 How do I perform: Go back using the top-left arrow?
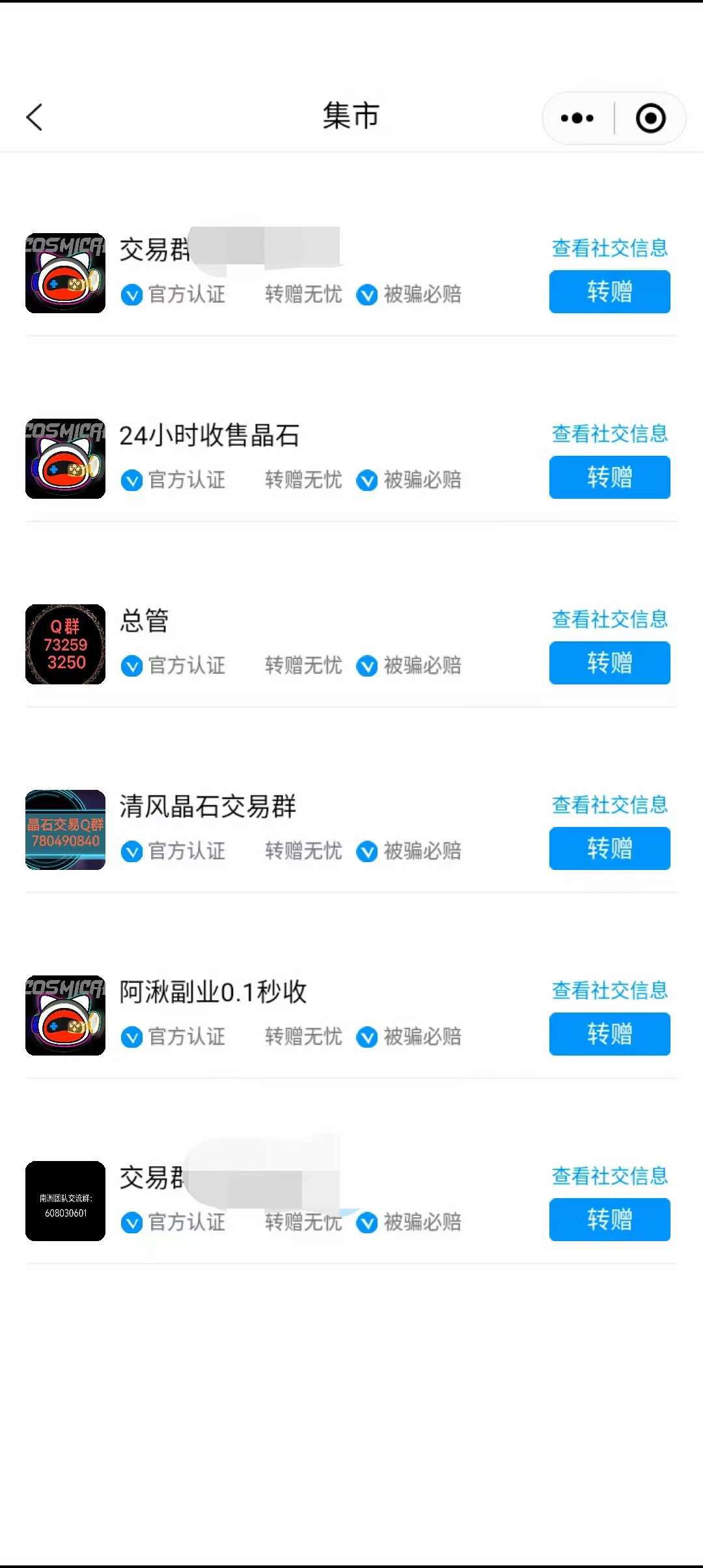pos(34,117)
